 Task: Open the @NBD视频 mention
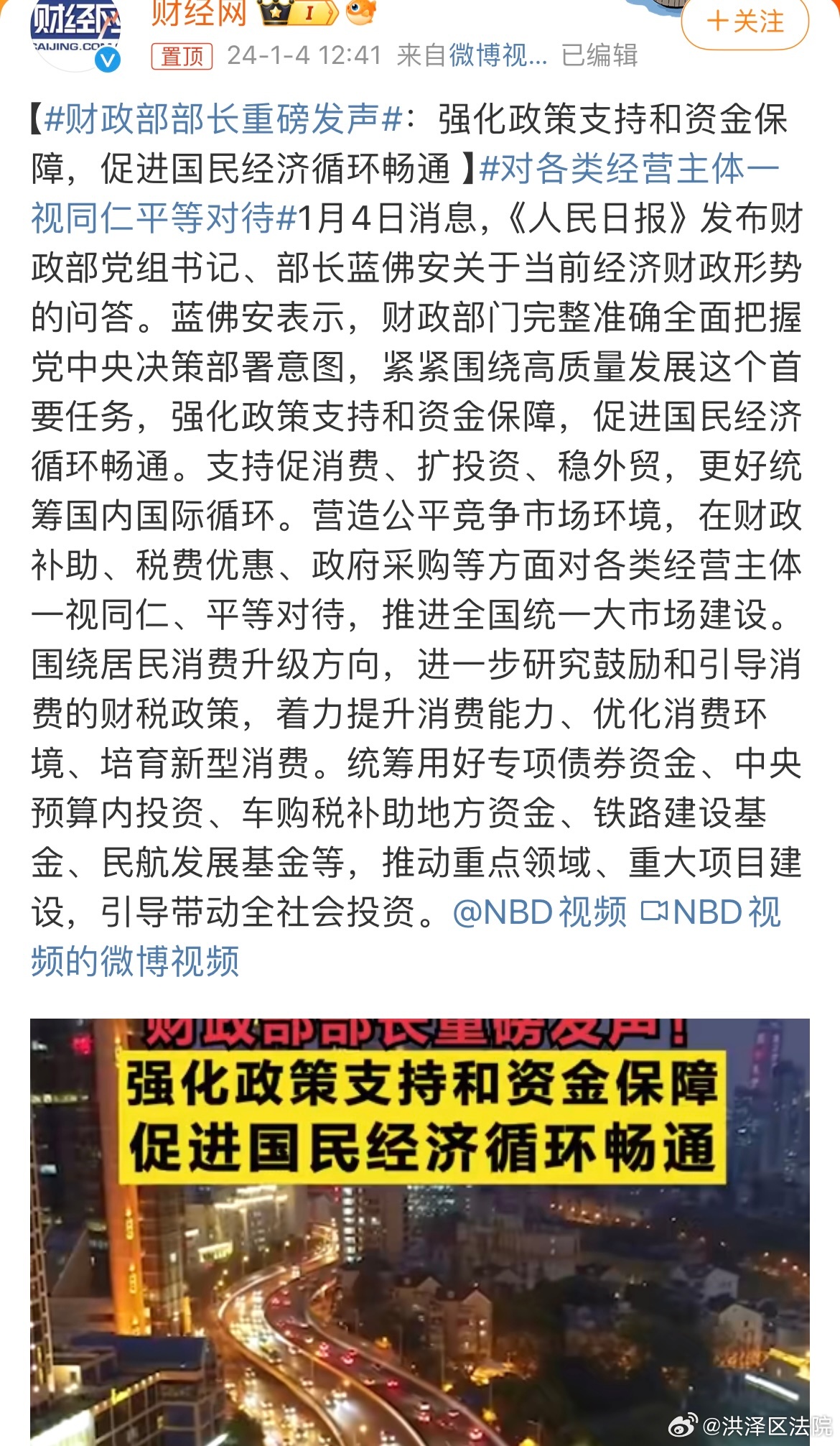540,912
